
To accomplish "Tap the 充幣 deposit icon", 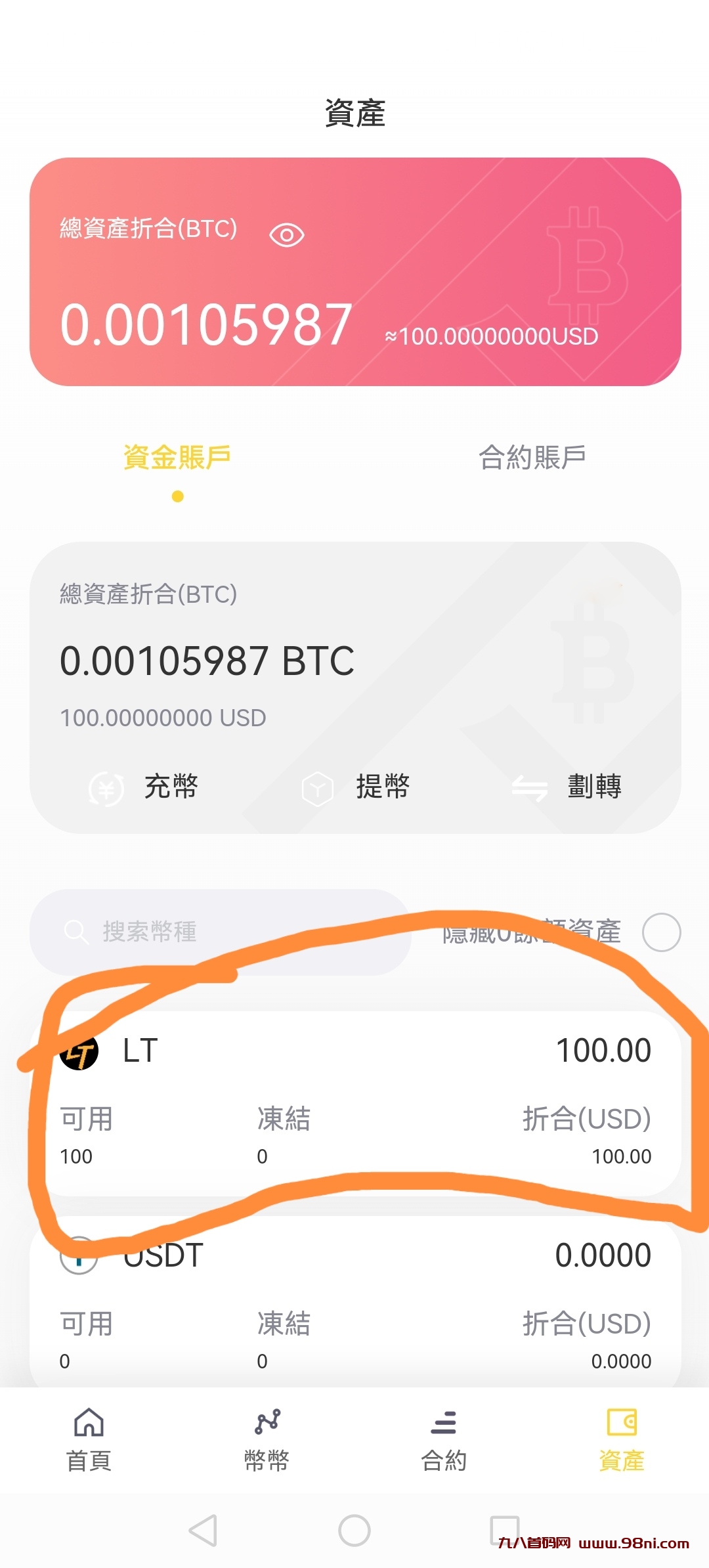I will (105, 789).
